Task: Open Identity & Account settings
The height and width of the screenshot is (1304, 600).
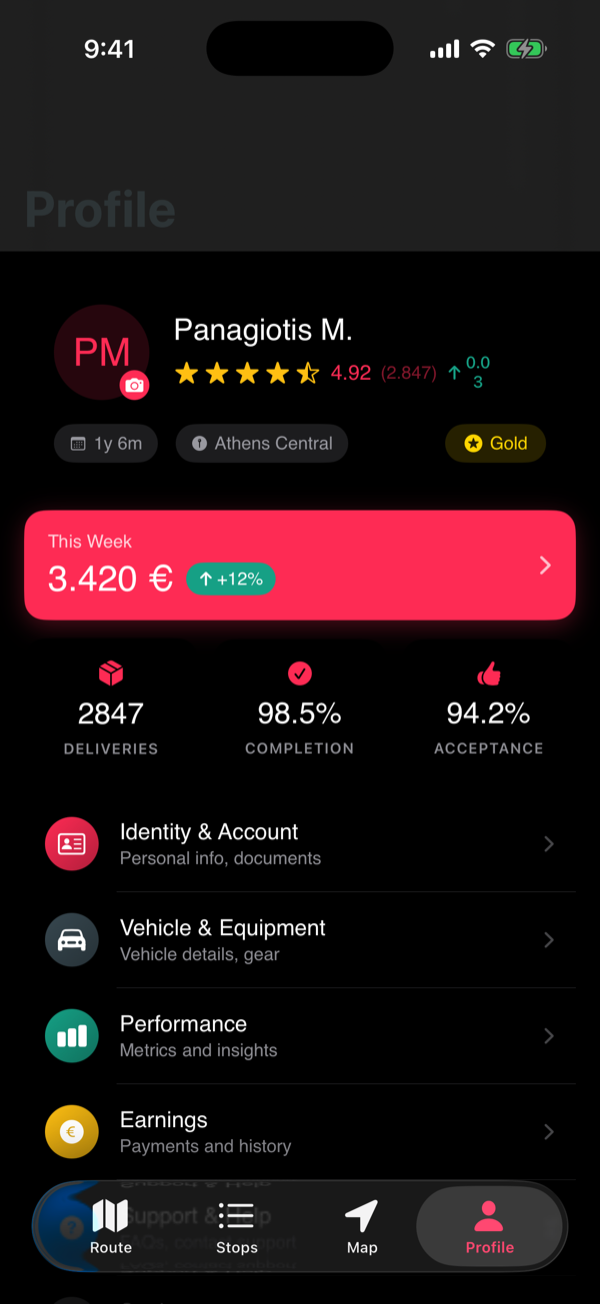Action: (x=300, y=844)
